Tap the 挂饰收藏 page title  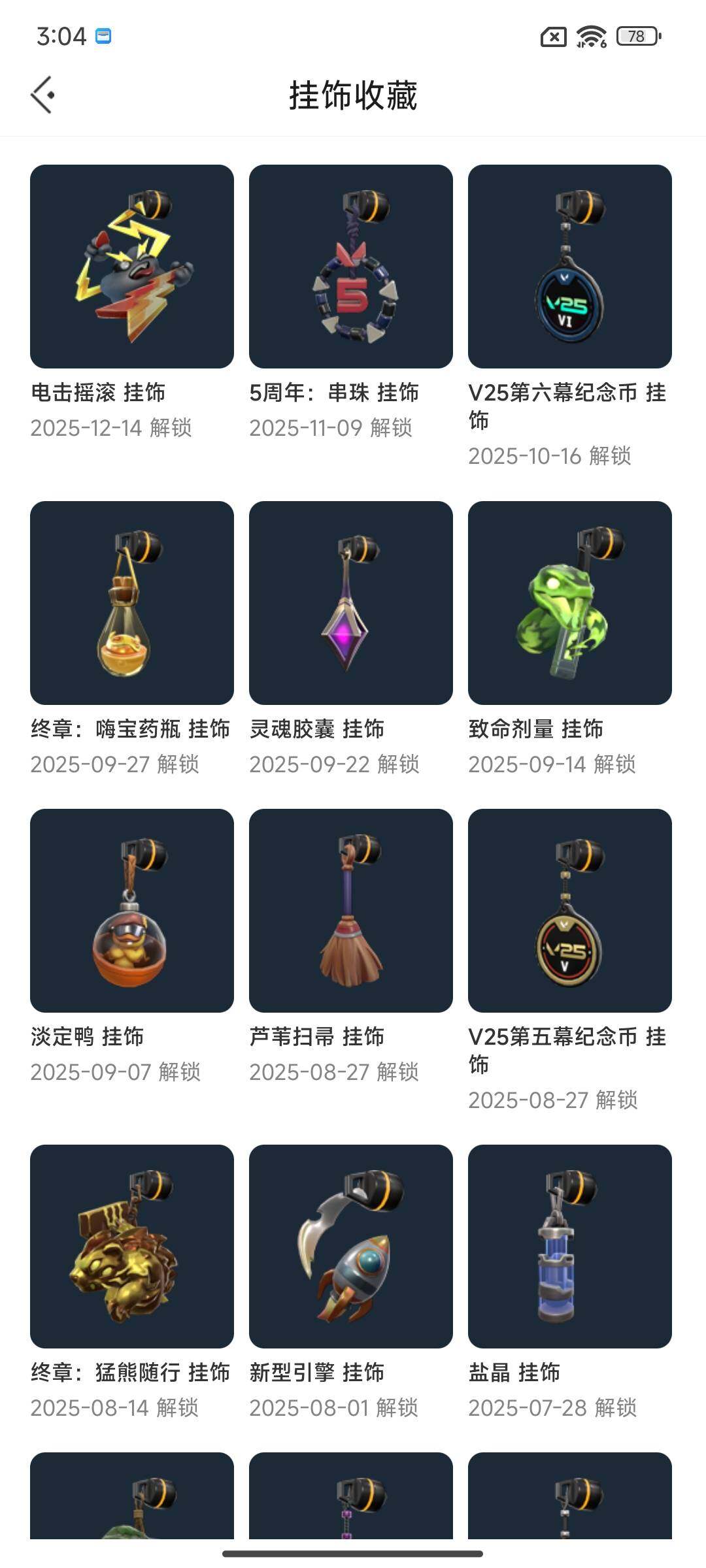353,95
